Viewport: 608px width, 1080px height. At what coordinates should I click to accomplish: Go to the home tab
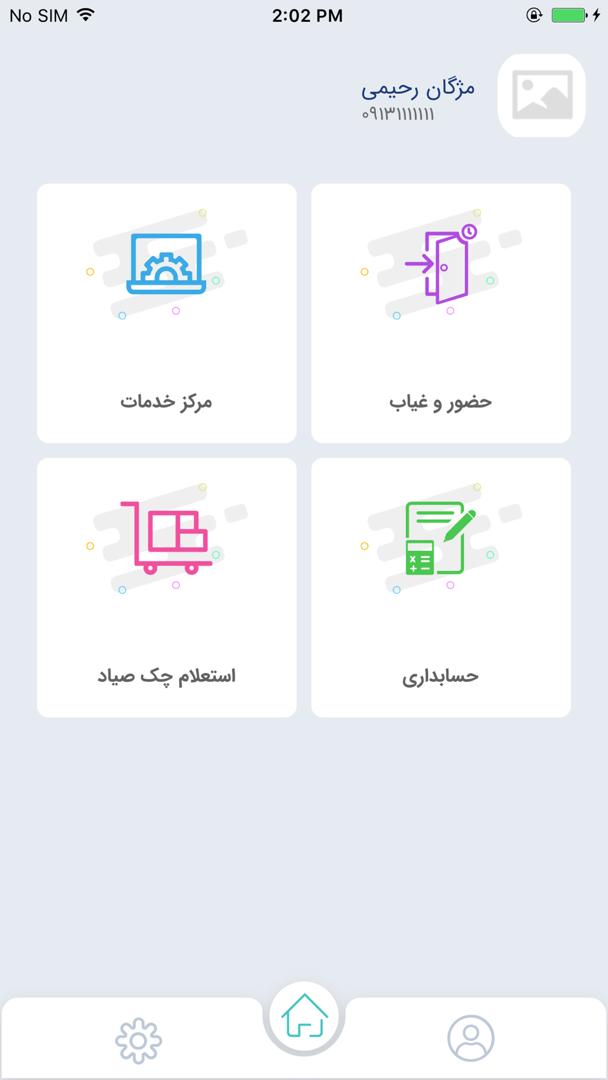[x=304, y=1016]
